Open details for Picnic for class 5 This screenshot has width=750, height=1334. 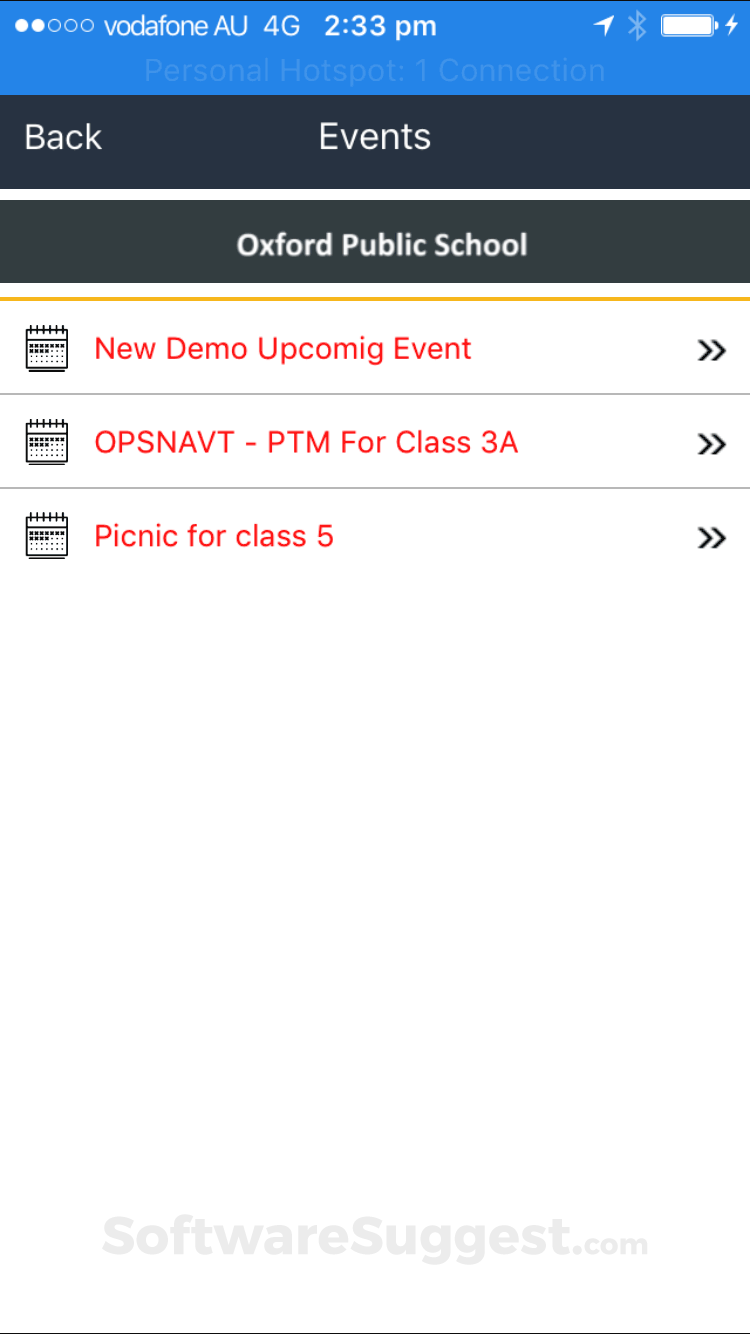click(711, 538)
